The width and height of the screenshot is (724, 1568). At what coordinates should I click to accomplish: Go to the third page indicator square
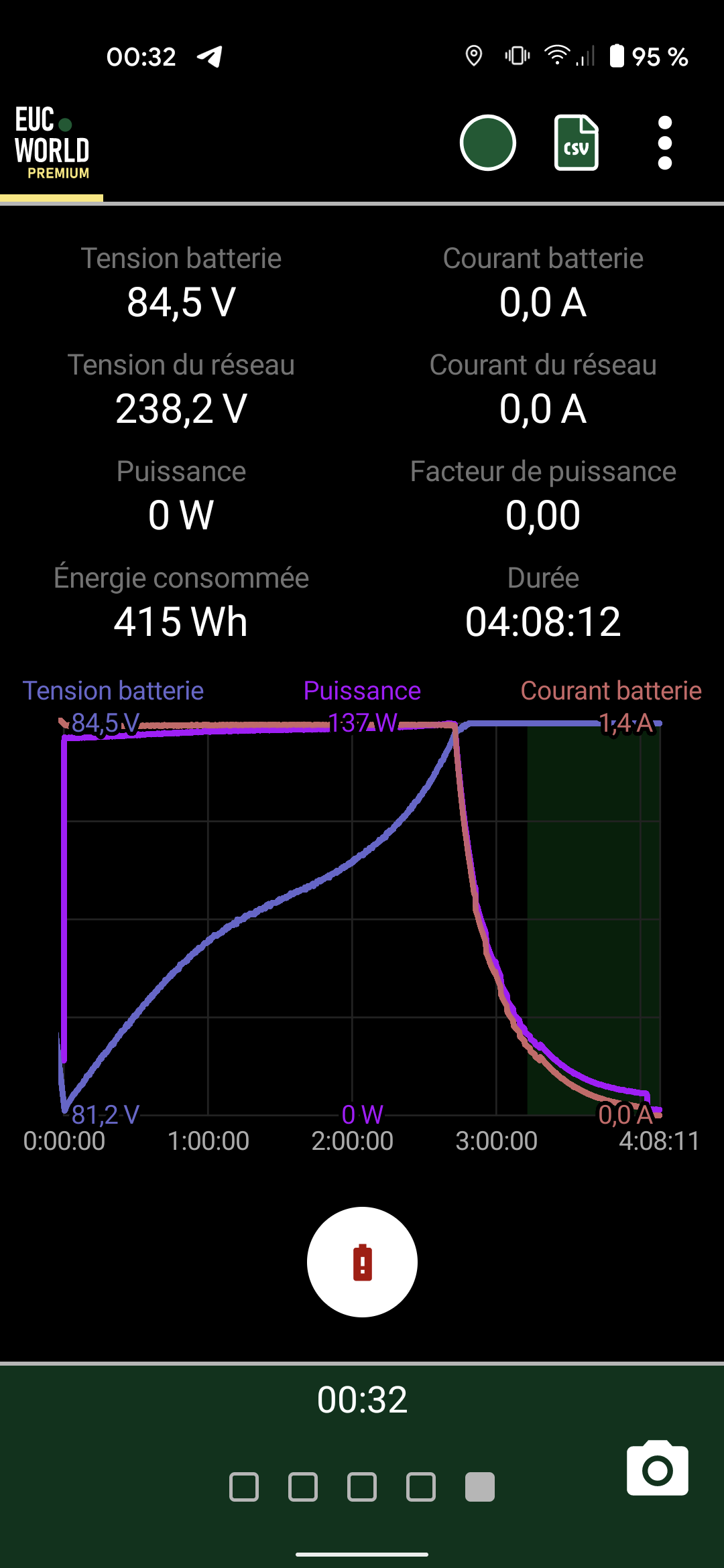(x=362, y=1487)
